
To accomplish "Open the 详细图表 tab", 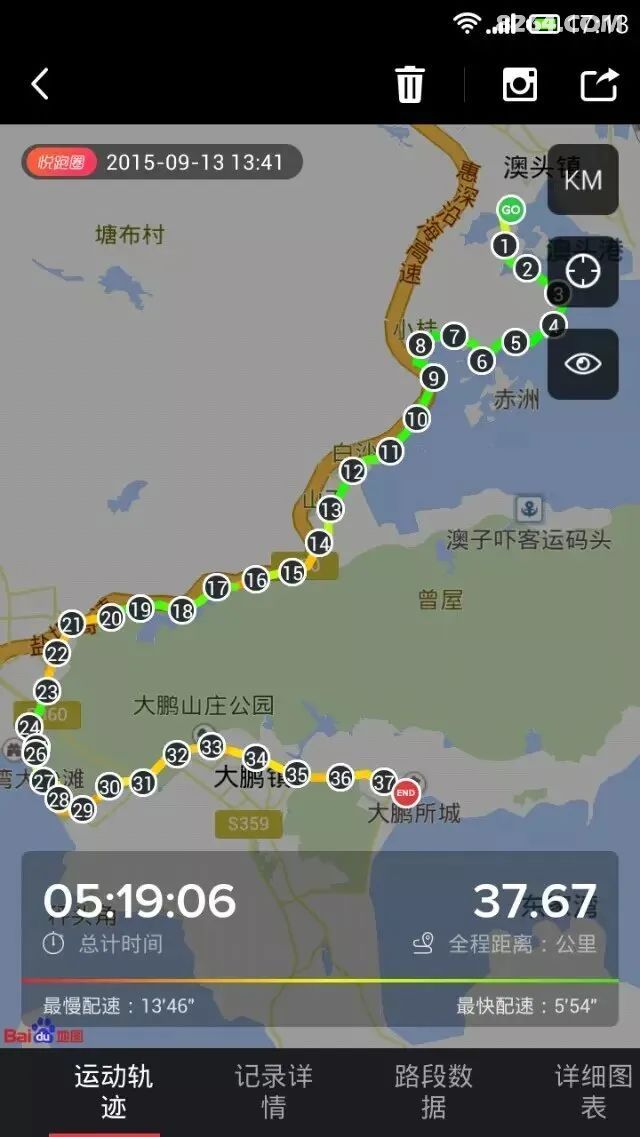I will click(593, 1091).
